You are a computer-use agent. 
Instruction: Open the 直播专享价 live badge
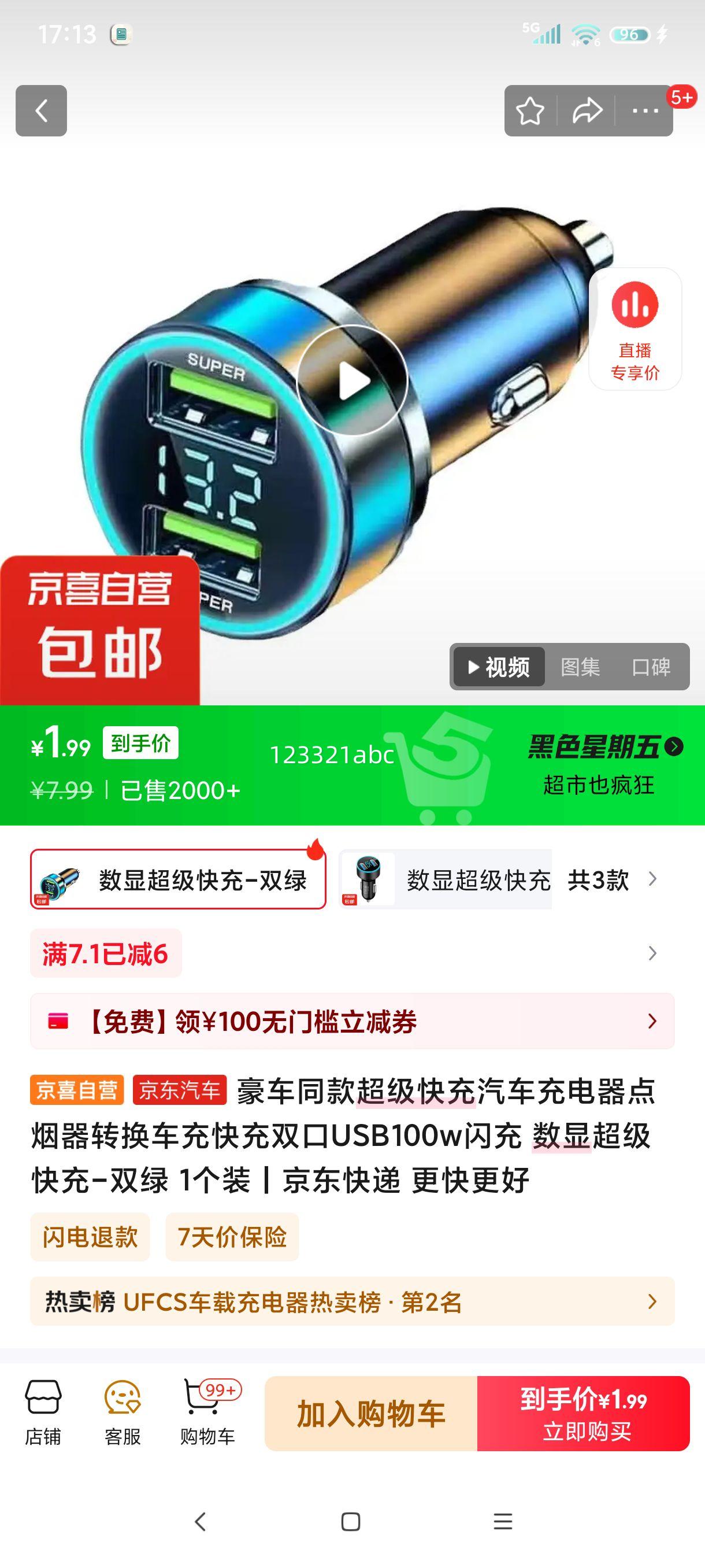[x=635, y=330]
